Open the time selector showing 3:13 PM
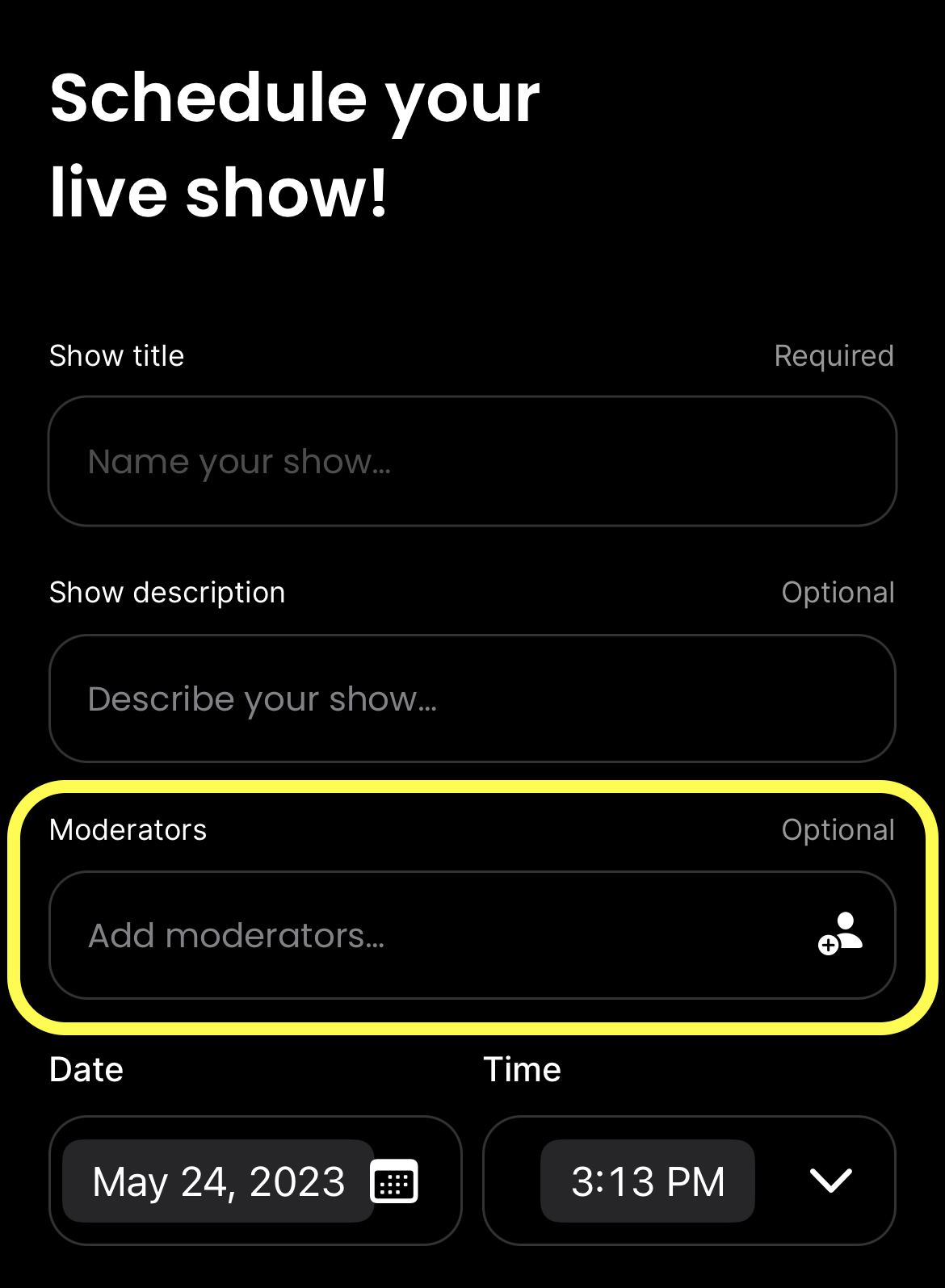This screenshot has height=1288, width=945. 646,1181
